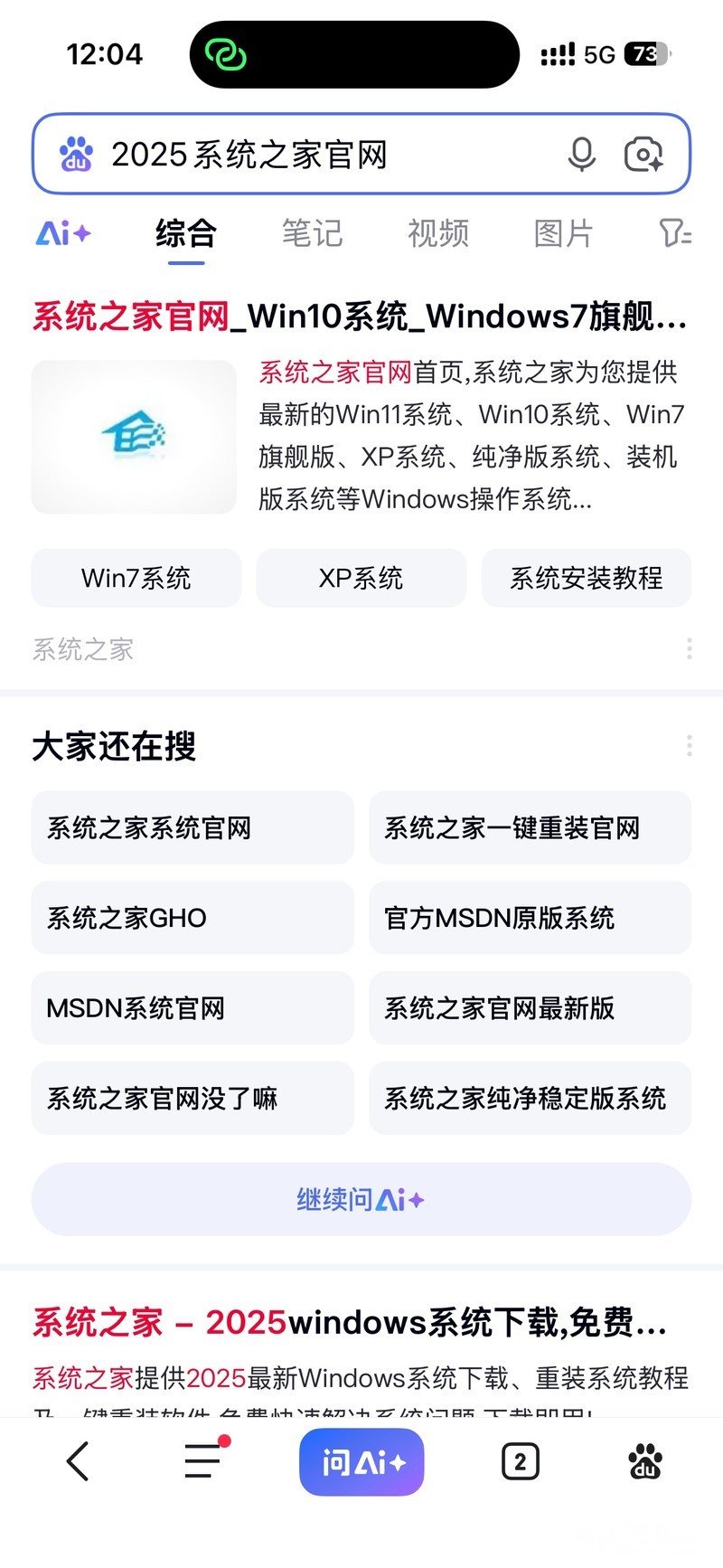The image size is (723, 1568).
Task: Open the tab switcher showing 2
Action: (x=520, y=1461)
